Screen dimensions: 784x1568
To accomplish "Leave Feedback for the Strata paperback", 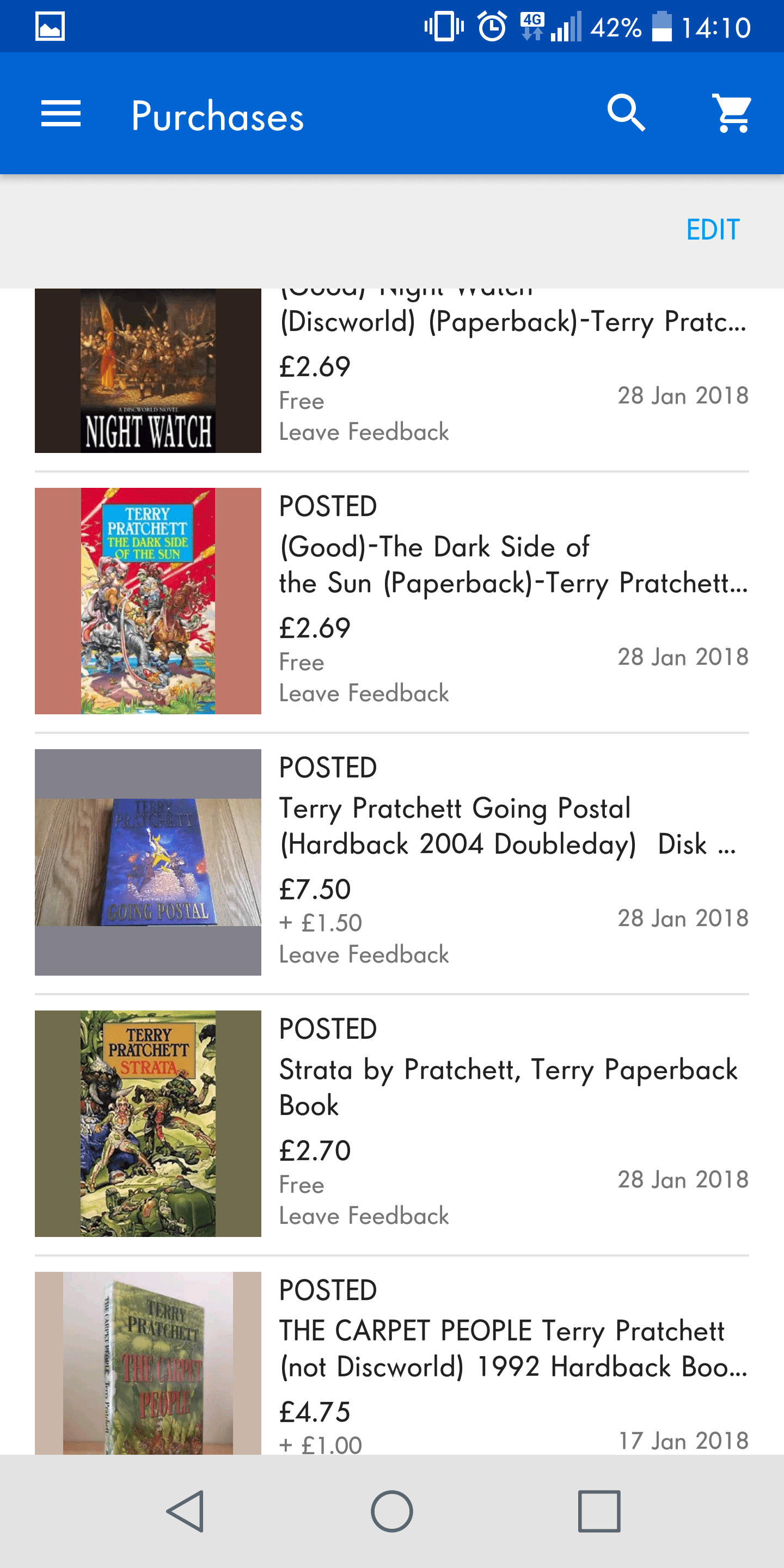I will (363, 1216).
